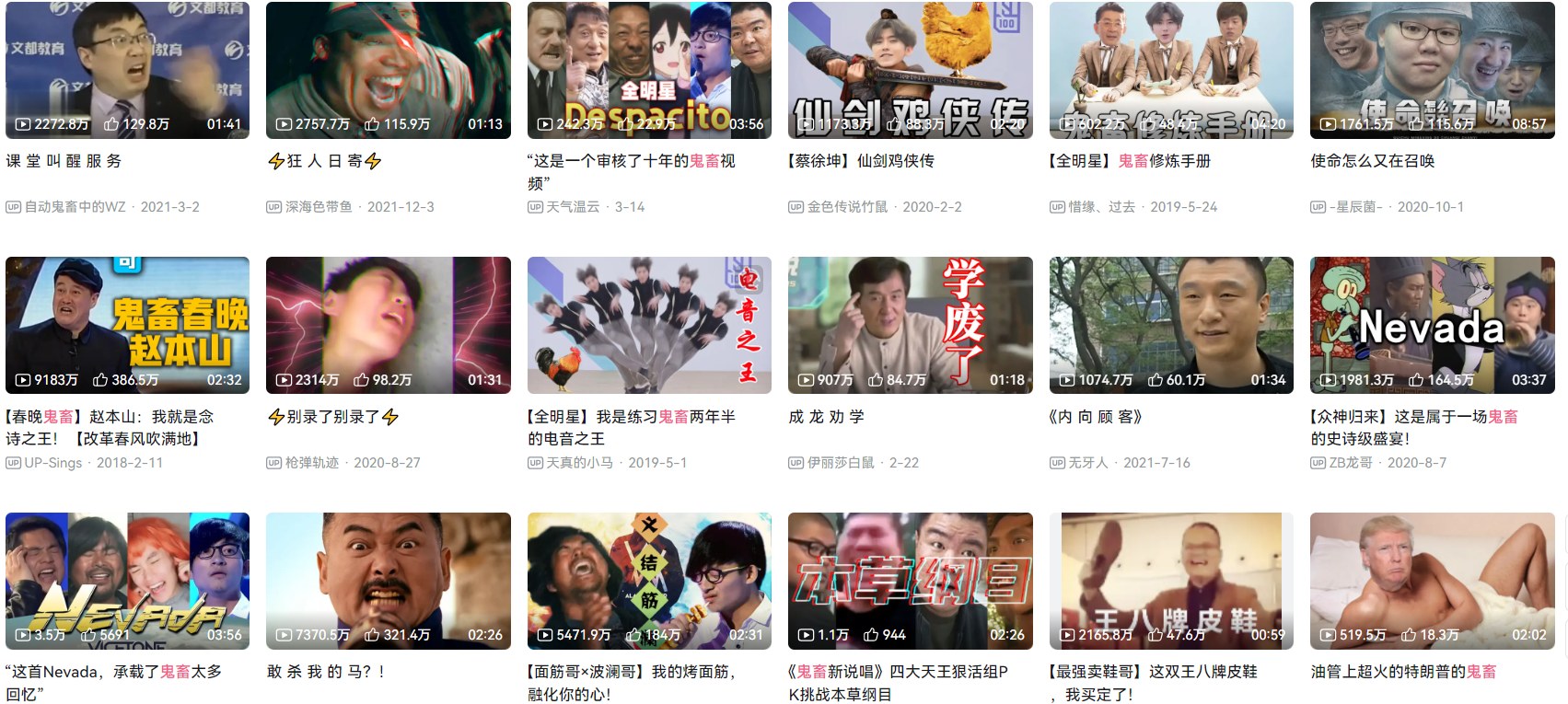Open the 油管上超火的特朗普 video
The image size is (1568, 704).
(1432, 581)
